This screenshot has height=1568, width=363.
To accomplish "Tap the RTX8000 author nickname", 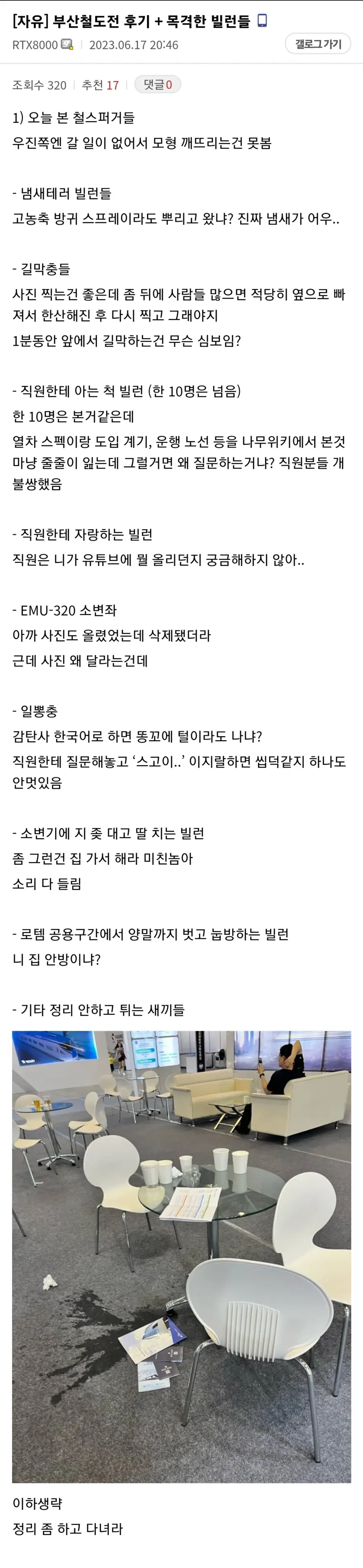I will [x=35, y=45].
